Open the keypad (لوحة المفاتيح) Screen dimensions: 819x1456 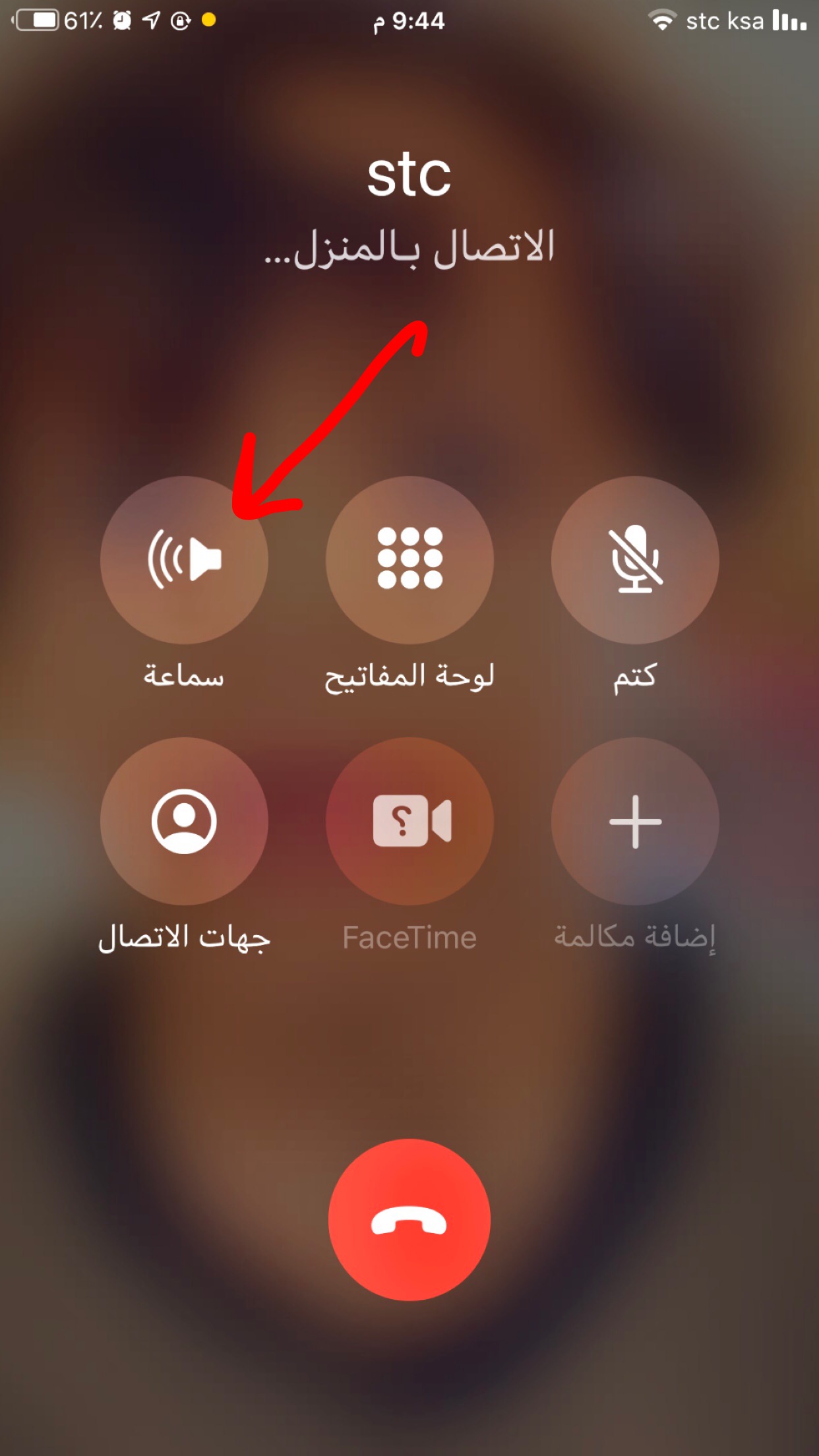coord(409,560)
